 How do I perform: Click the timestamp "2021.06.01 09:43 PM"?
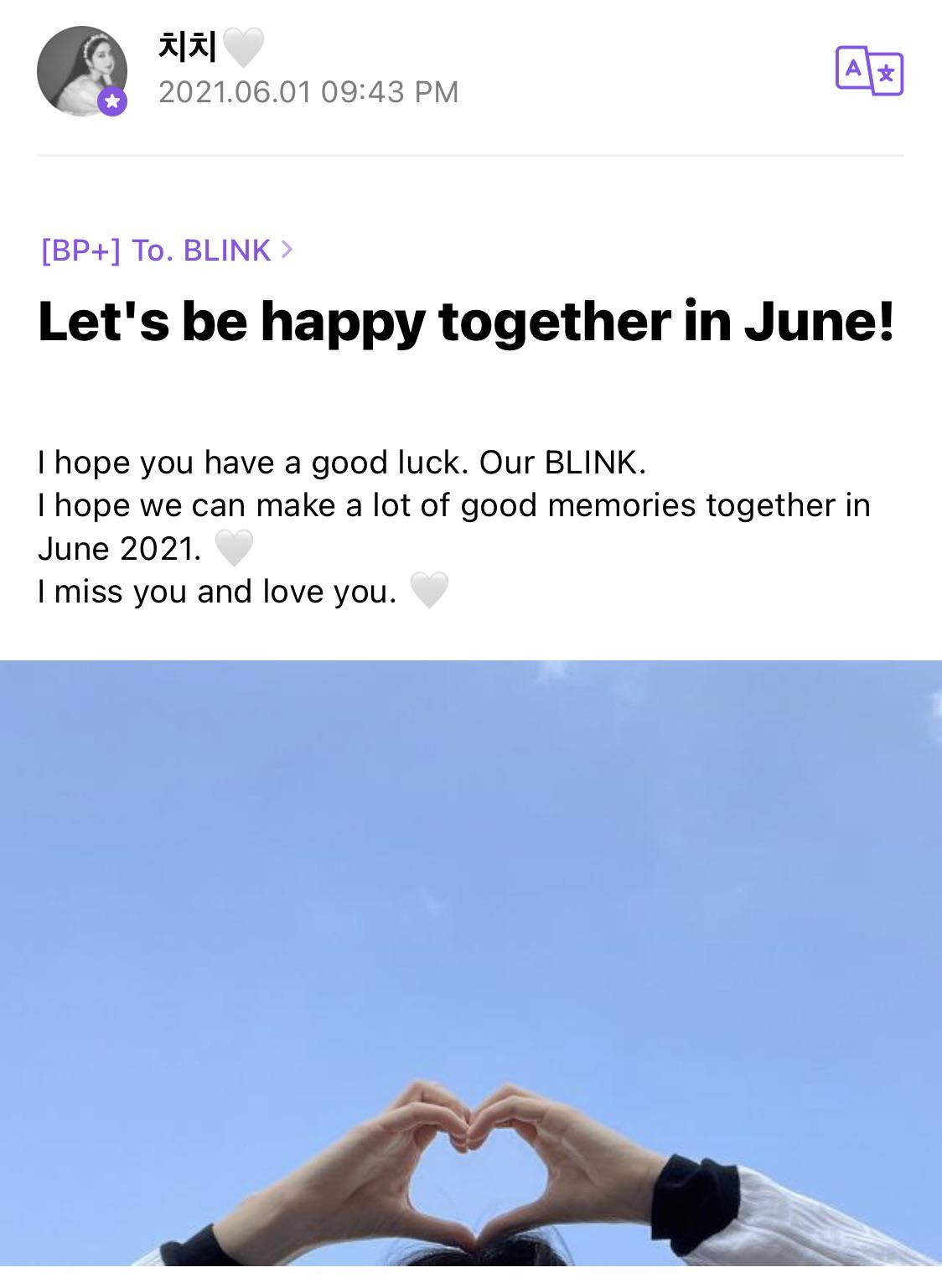click(x=306, y=92)
